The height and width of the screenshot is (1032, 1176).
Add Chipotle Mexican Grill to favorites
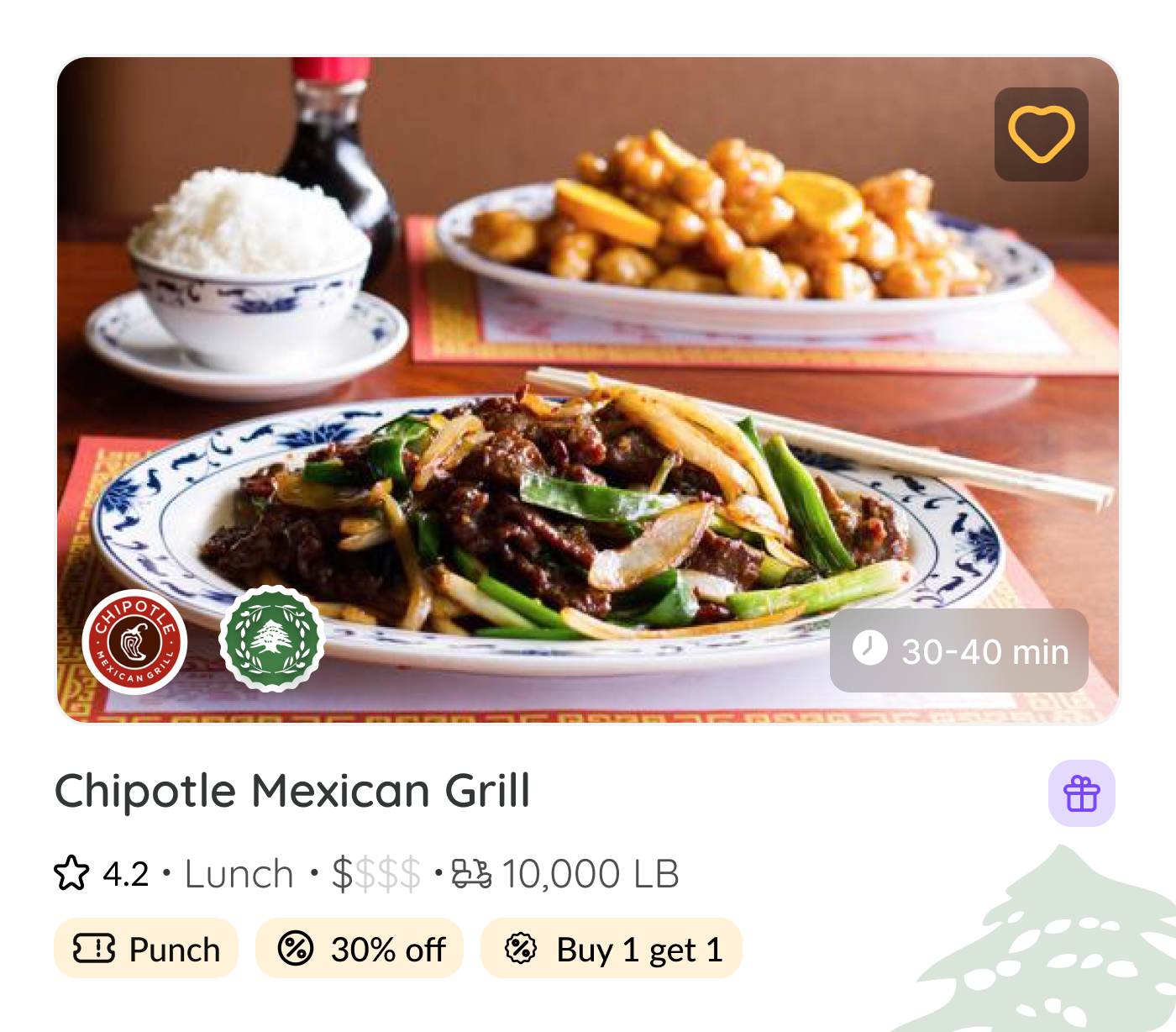pos(1041,134)
